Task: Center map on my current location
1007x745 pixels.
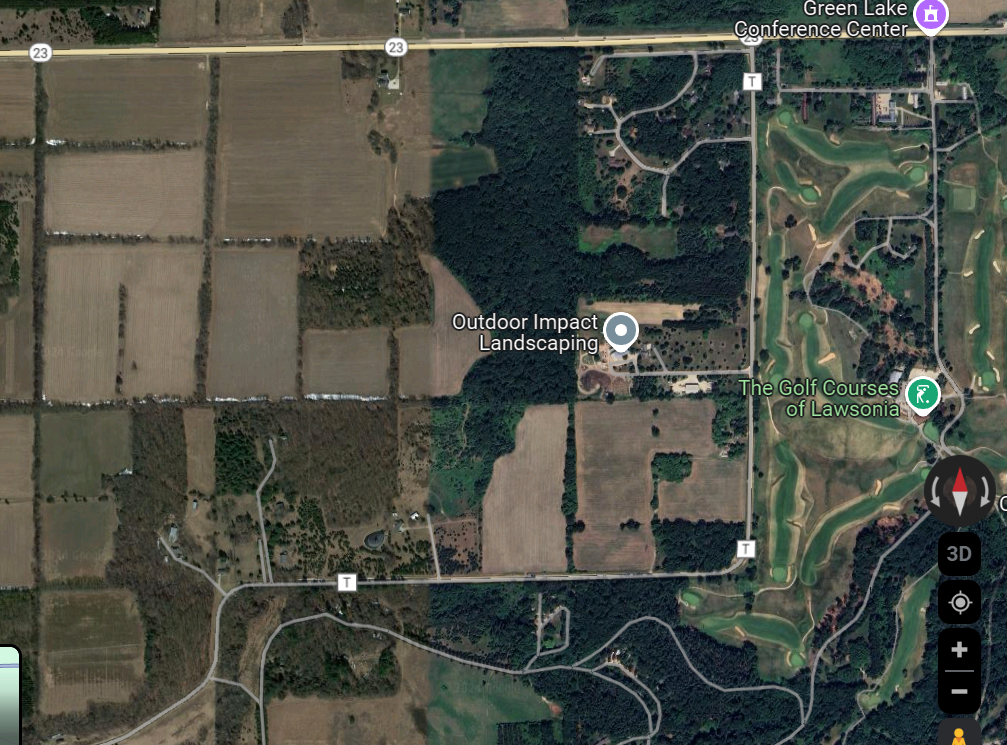Action: [959, 603]
